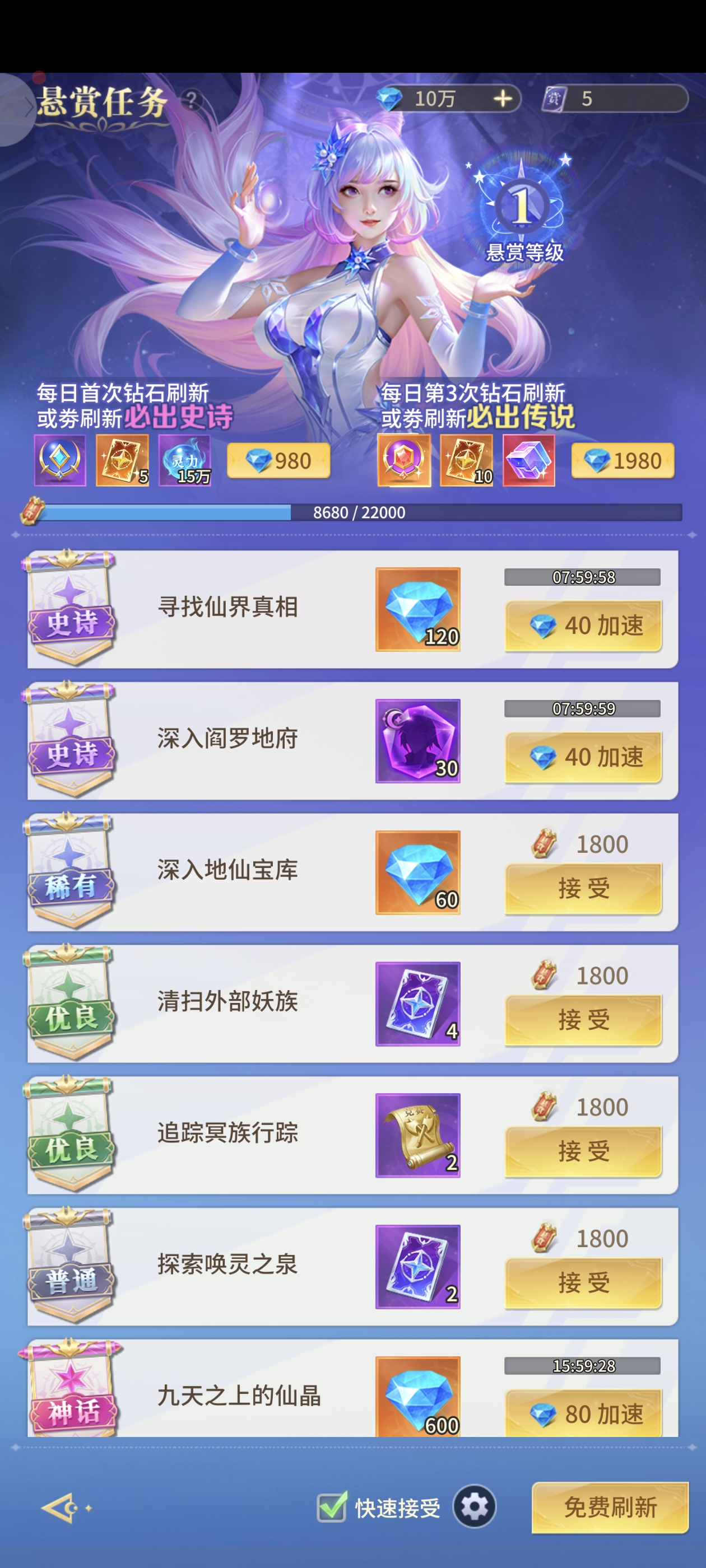Go back using the arrow icon

coord(61,1508)
